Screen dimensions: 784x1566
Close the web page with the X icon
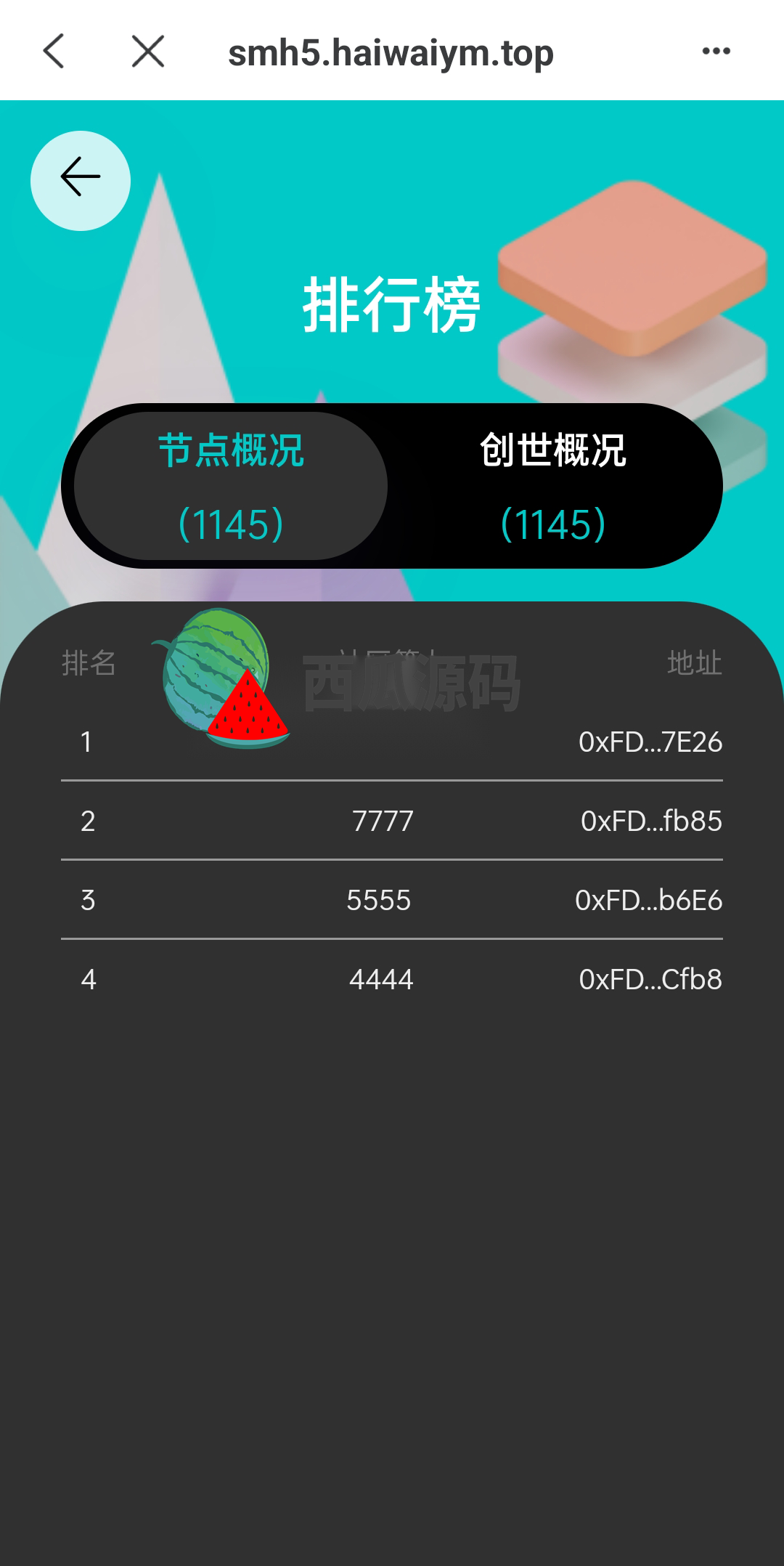[148, 52]
